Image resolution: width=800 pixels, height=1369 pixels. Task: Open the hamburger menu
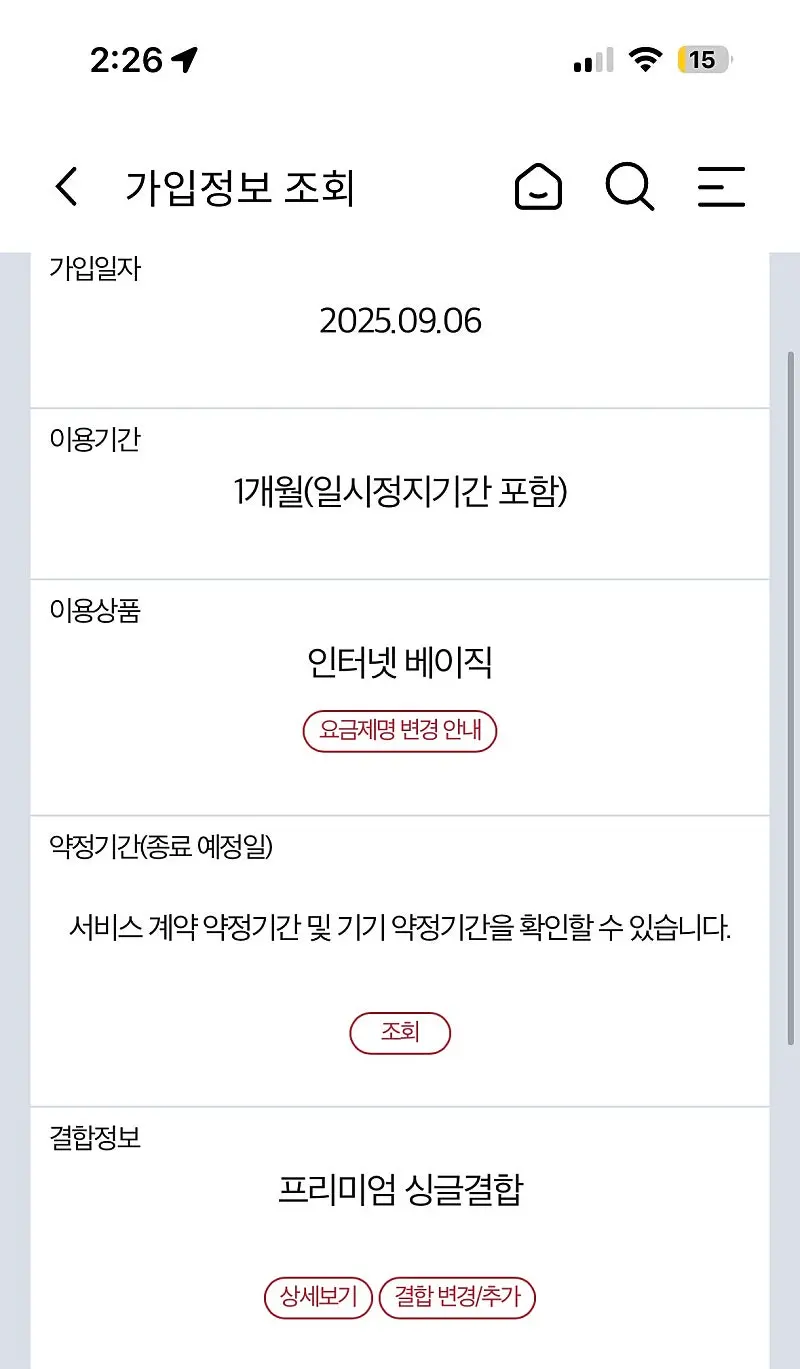click(x=721, y=187)
